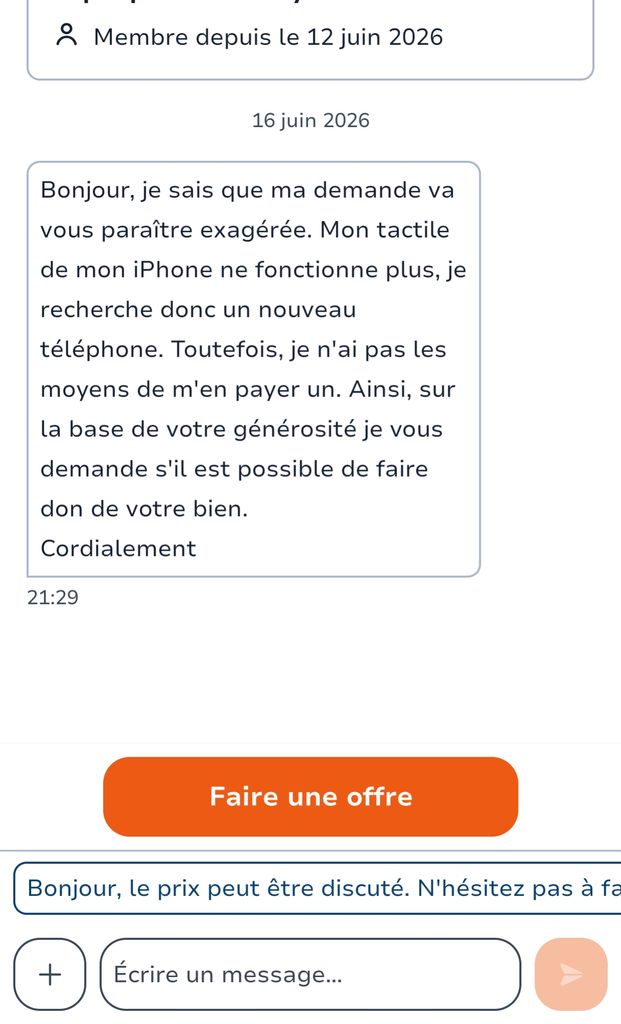Tap the Faire une offre button

point(310,796)
